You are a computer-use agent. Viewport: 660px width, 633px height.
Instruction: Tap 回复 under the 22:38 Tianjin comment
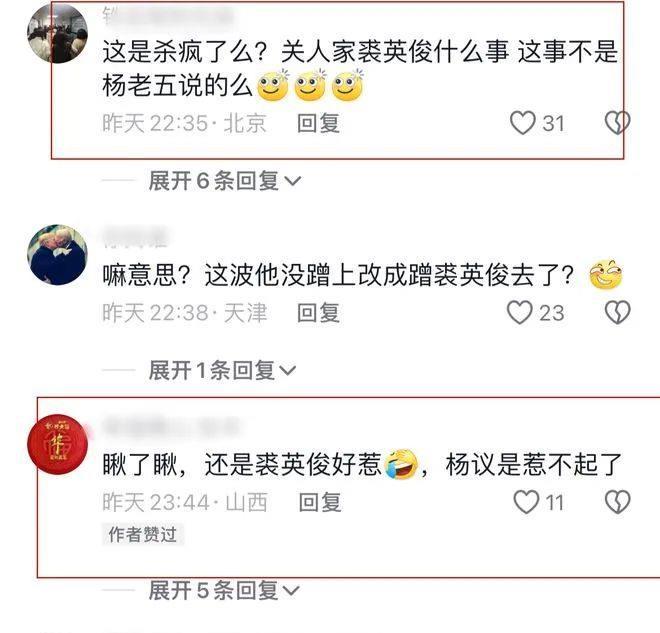(x=319, y=313)
